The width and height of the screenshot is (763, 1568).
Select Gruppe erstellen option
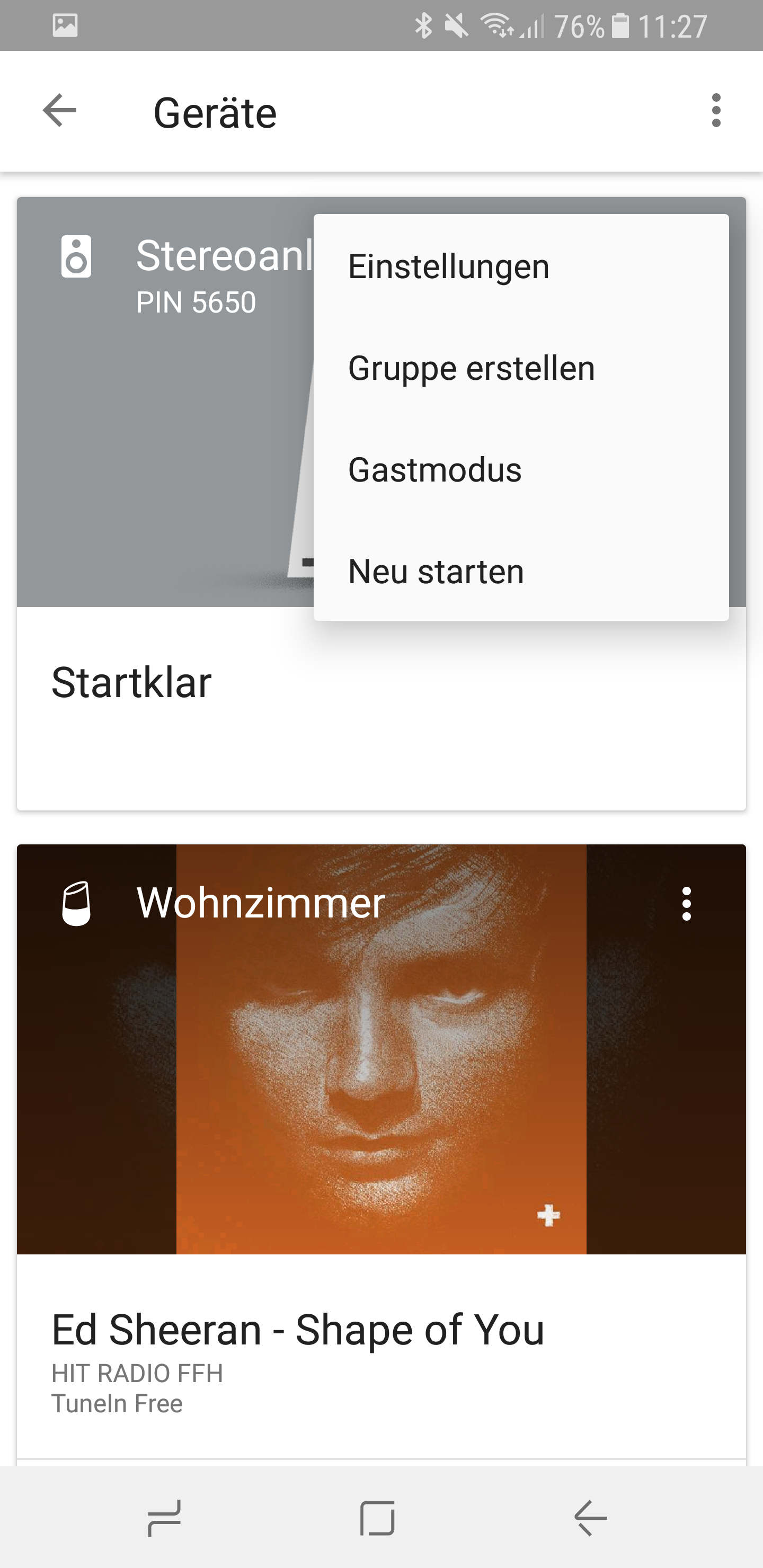click(x=471, y=368)
